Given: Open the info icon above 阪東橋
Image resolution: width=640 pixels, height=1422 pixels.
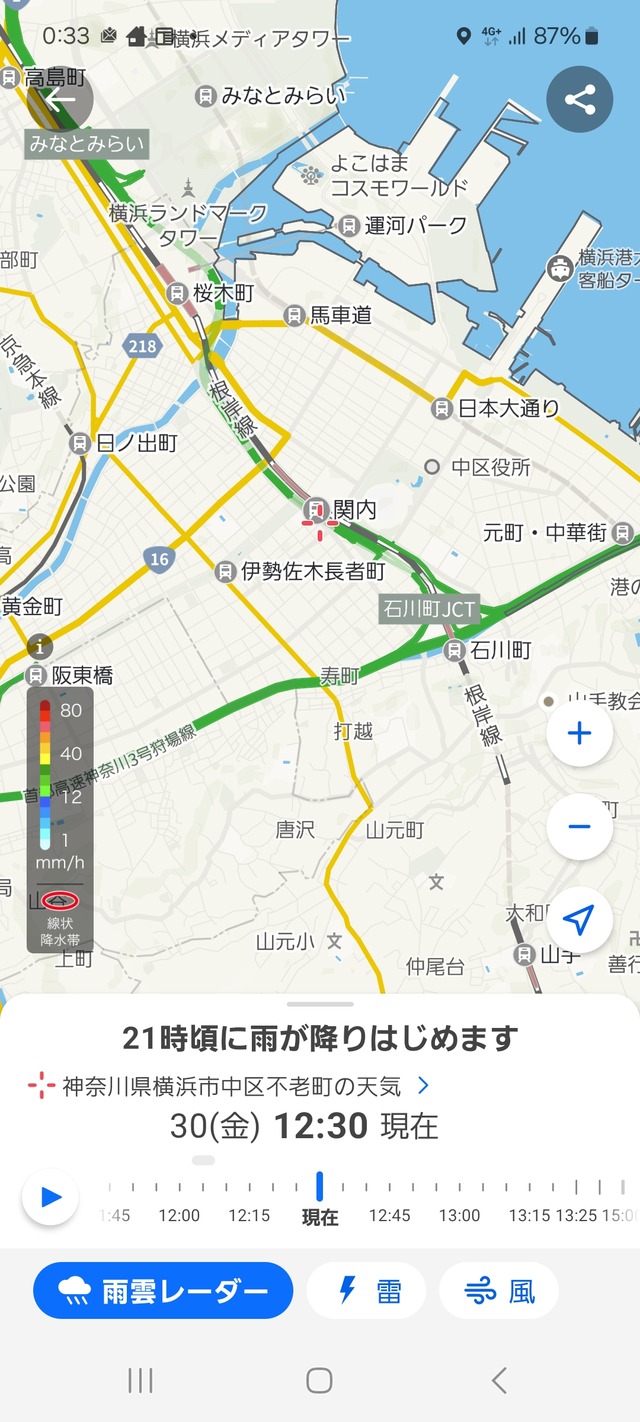Looking at the screenshot, I should click(40, 646).
